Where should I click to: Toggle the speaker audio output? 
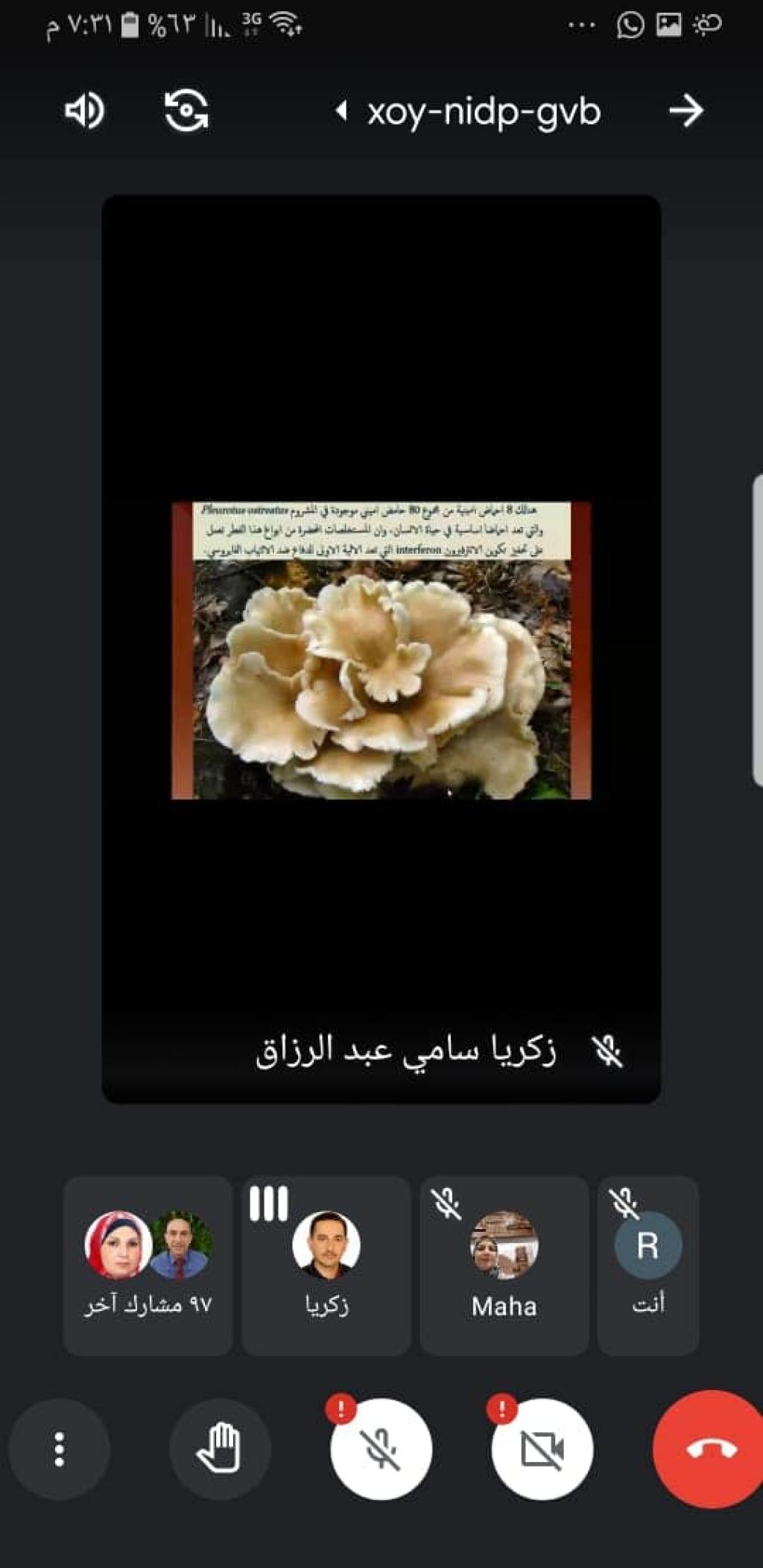(84, 111)
